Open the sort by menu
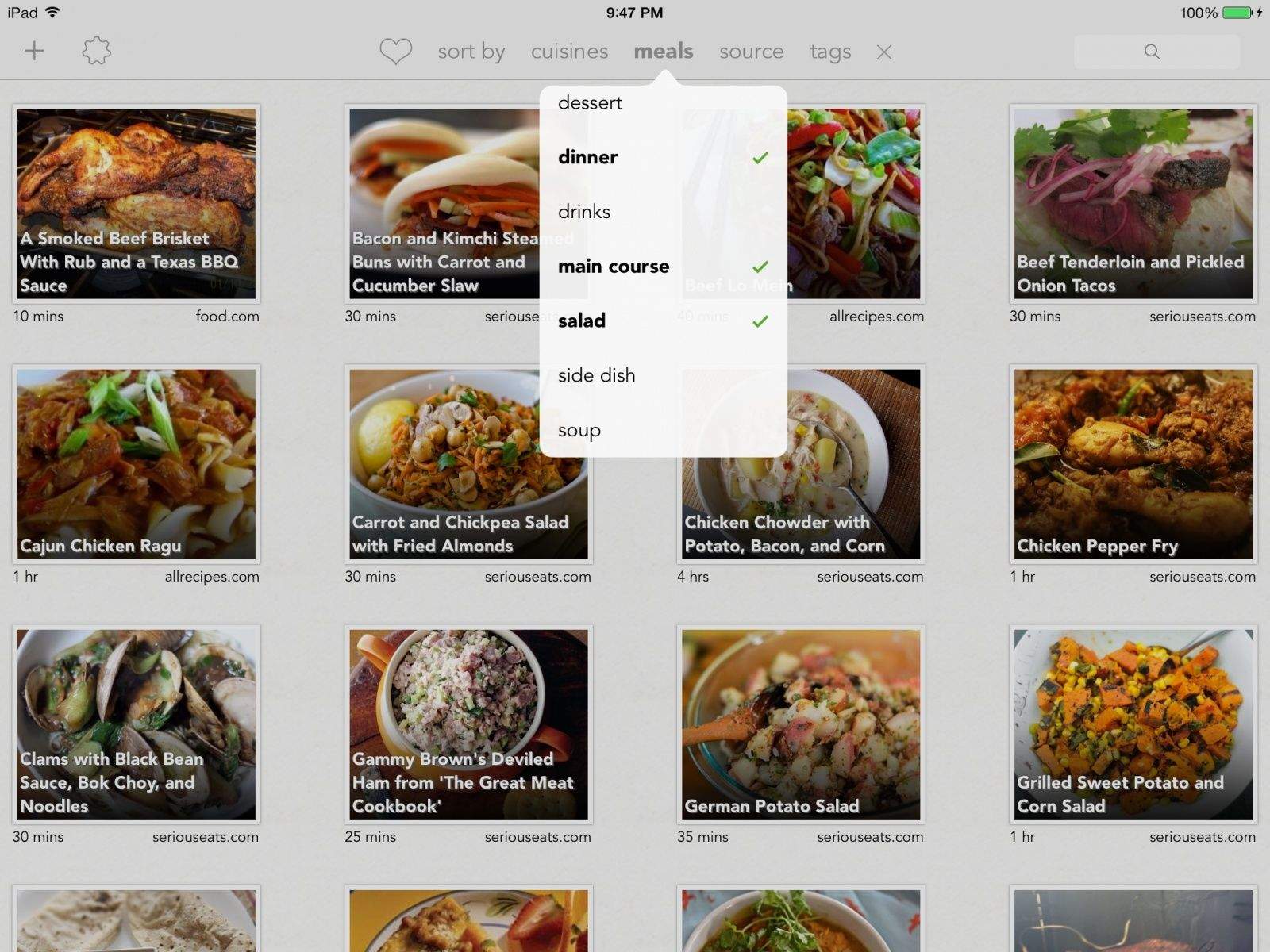The image size is (1270, 952). coord(471,52)
